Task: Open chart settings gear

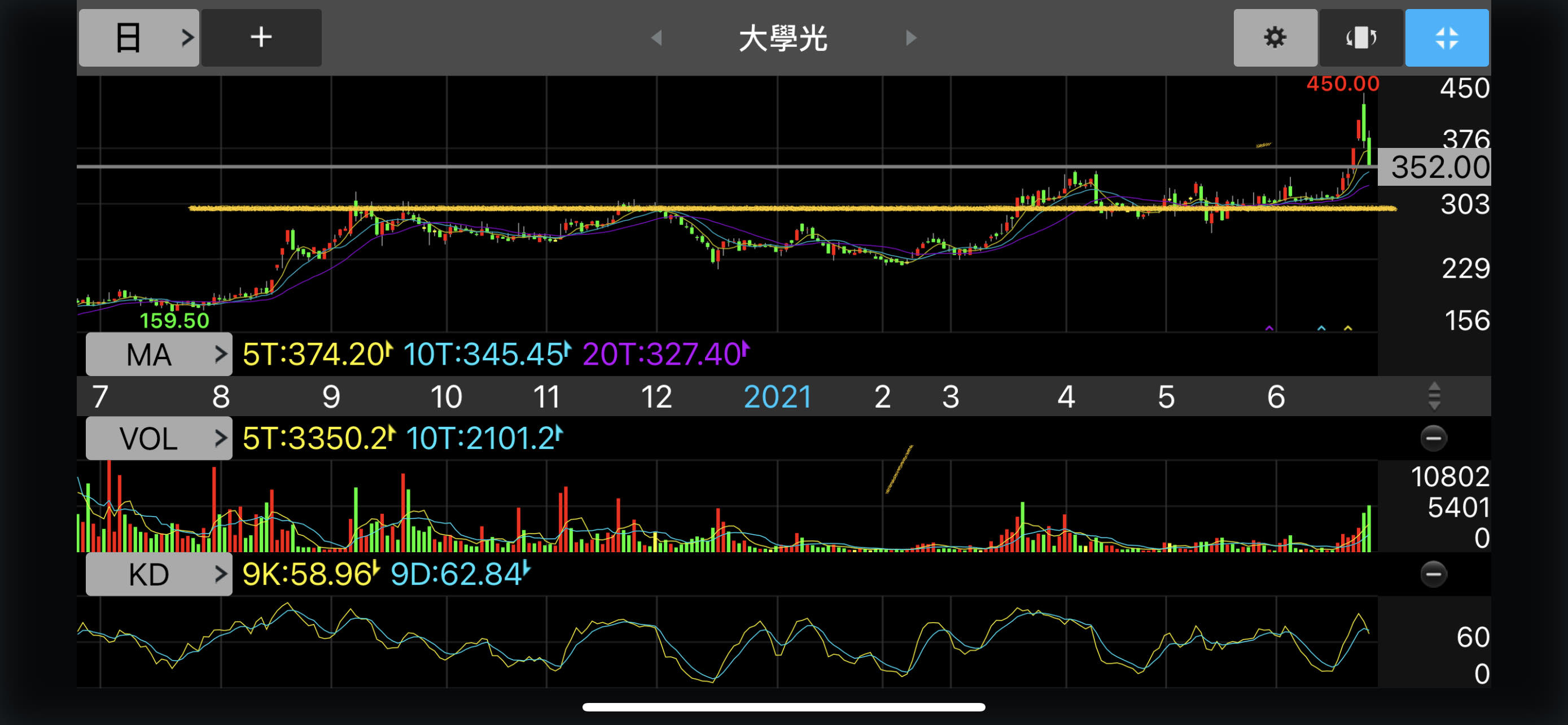Action: (1274, 38)
